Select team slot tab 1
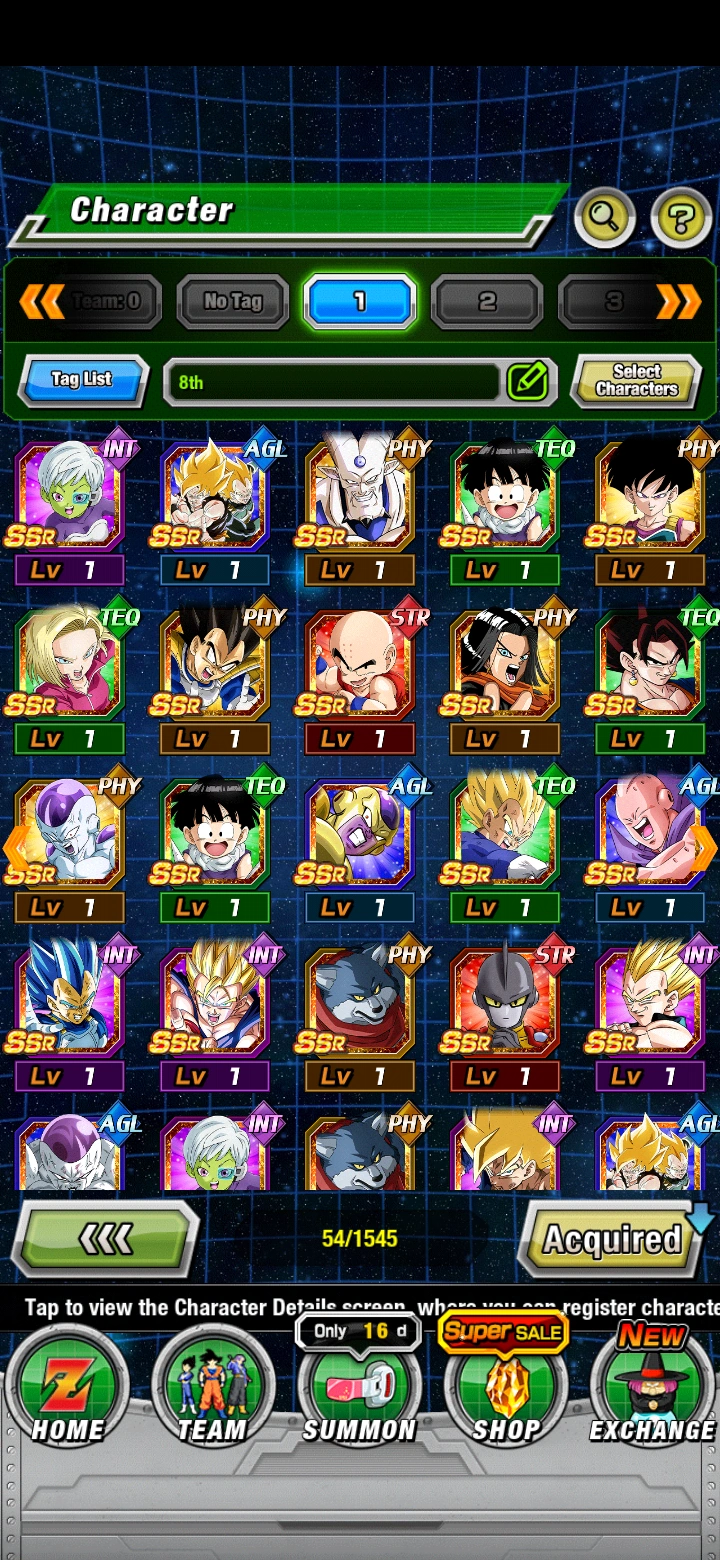Screen dimensions: 720x1560 (x=359, y=301)
